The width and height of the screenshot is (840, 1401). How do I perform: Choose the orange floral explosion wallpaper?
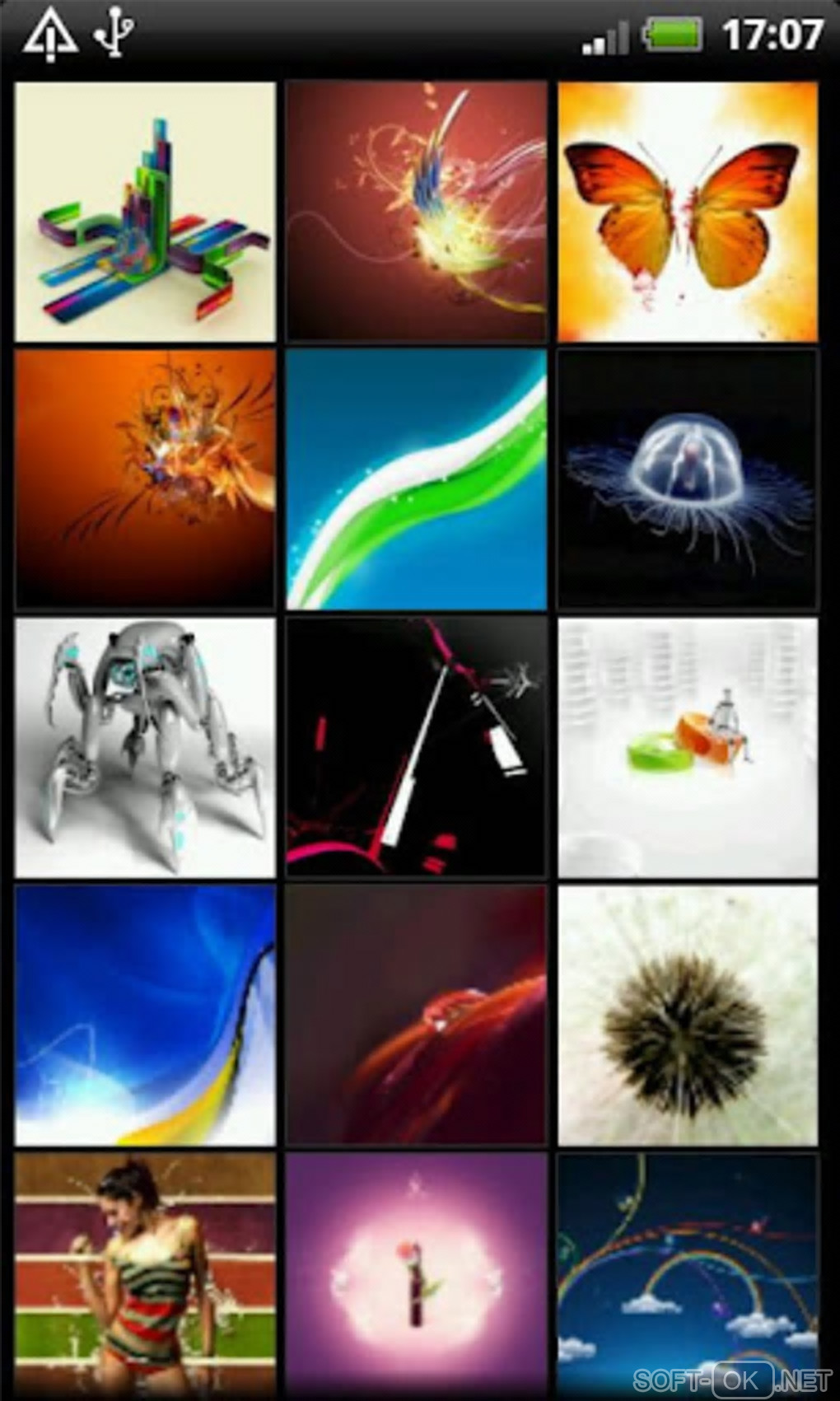point(145,479)
